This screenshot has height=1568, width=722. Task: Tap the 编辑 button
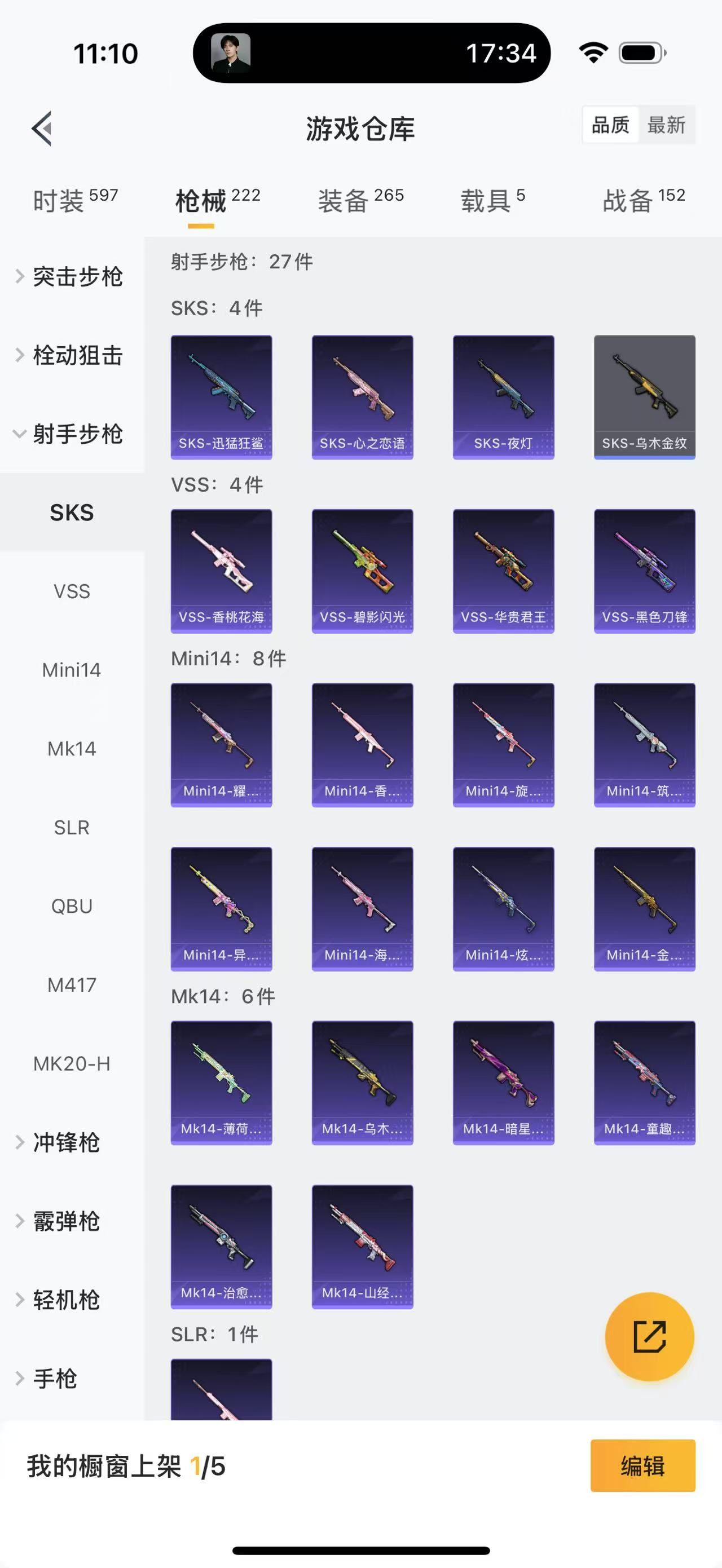(x=642, y=1466)
